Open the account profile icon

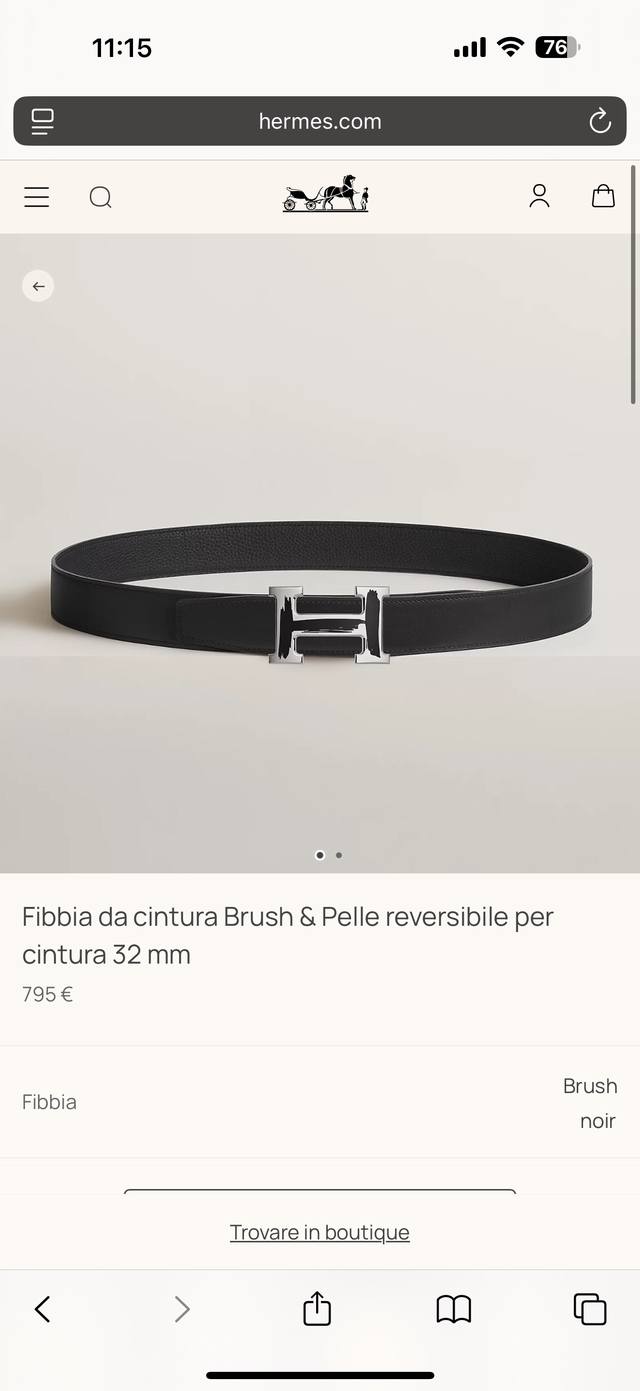click(539, 196)
